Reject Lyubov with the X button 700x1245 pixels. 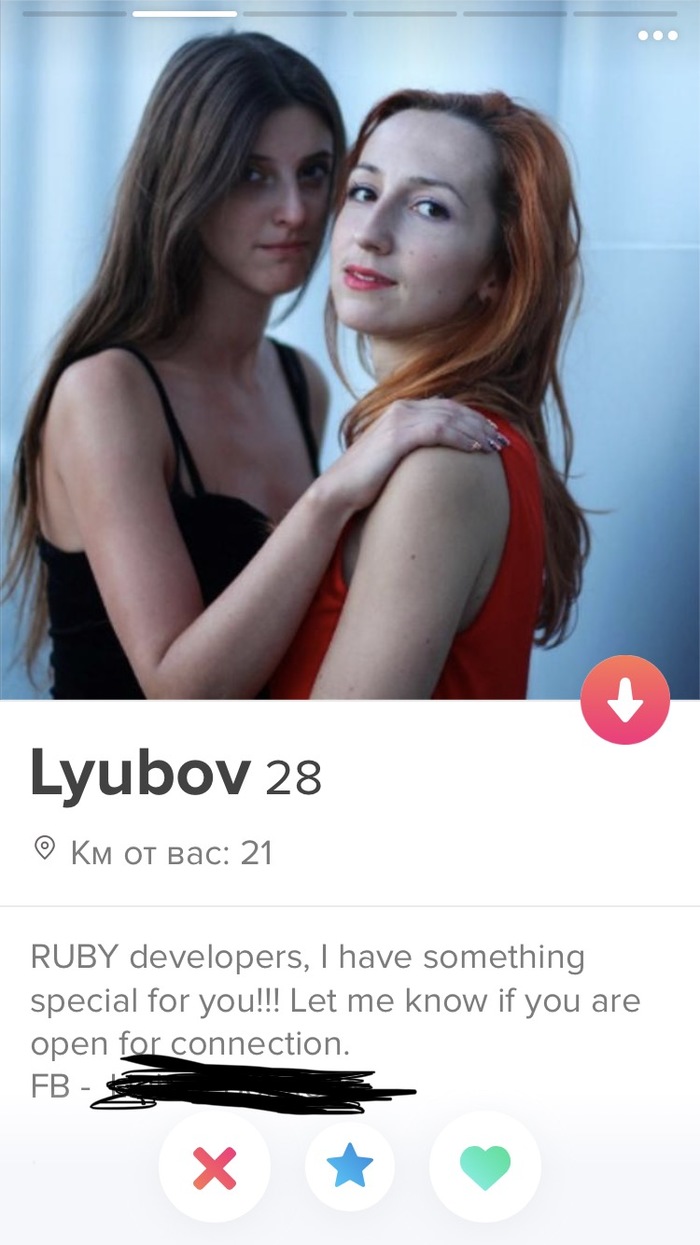click(x=214, y=1167)
